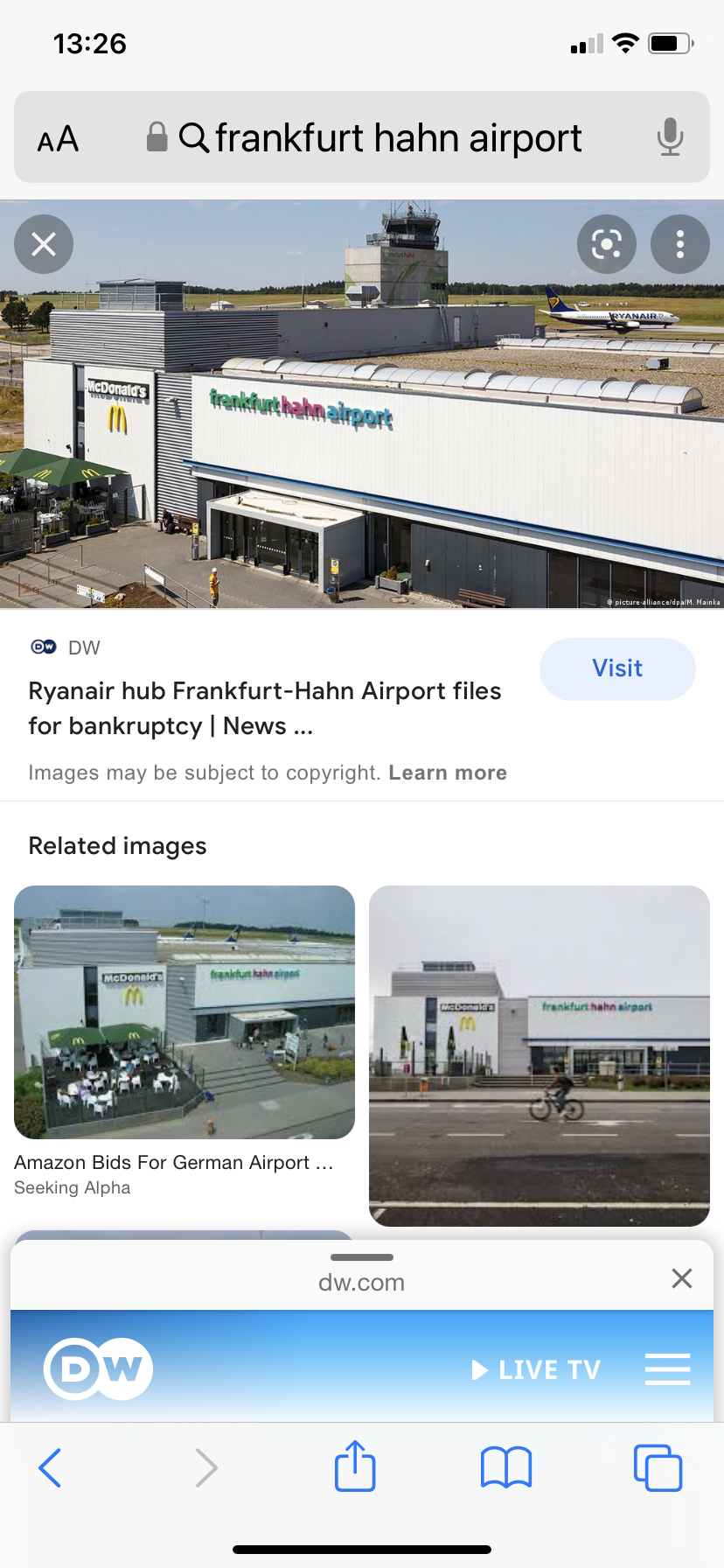The width and height of the screenshot is (724, 1568).
Task: Tap the address bar with frankfurt hahn airport
Action: (x=398, y=138)
